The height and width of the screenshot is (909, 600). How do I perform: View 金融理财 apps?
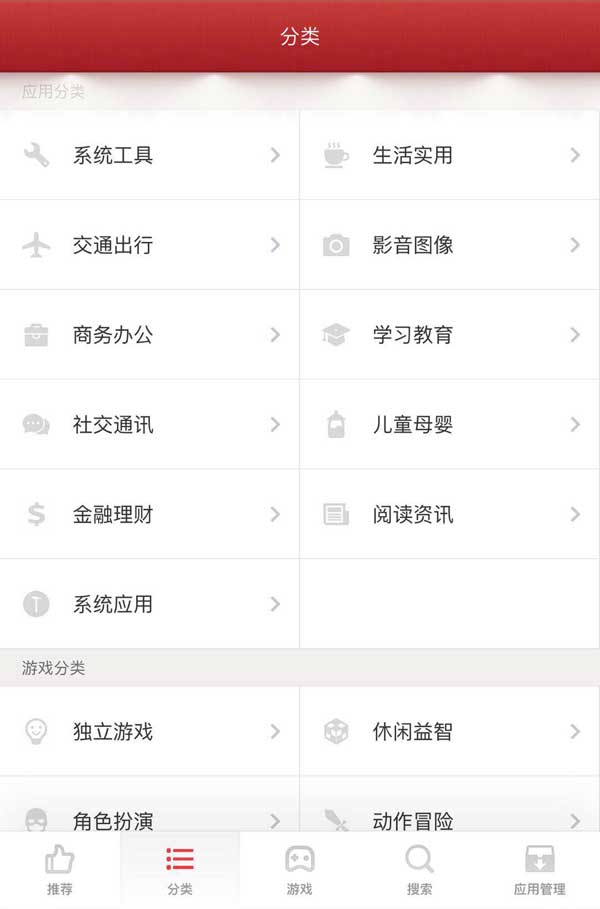[x=150, y=515]
